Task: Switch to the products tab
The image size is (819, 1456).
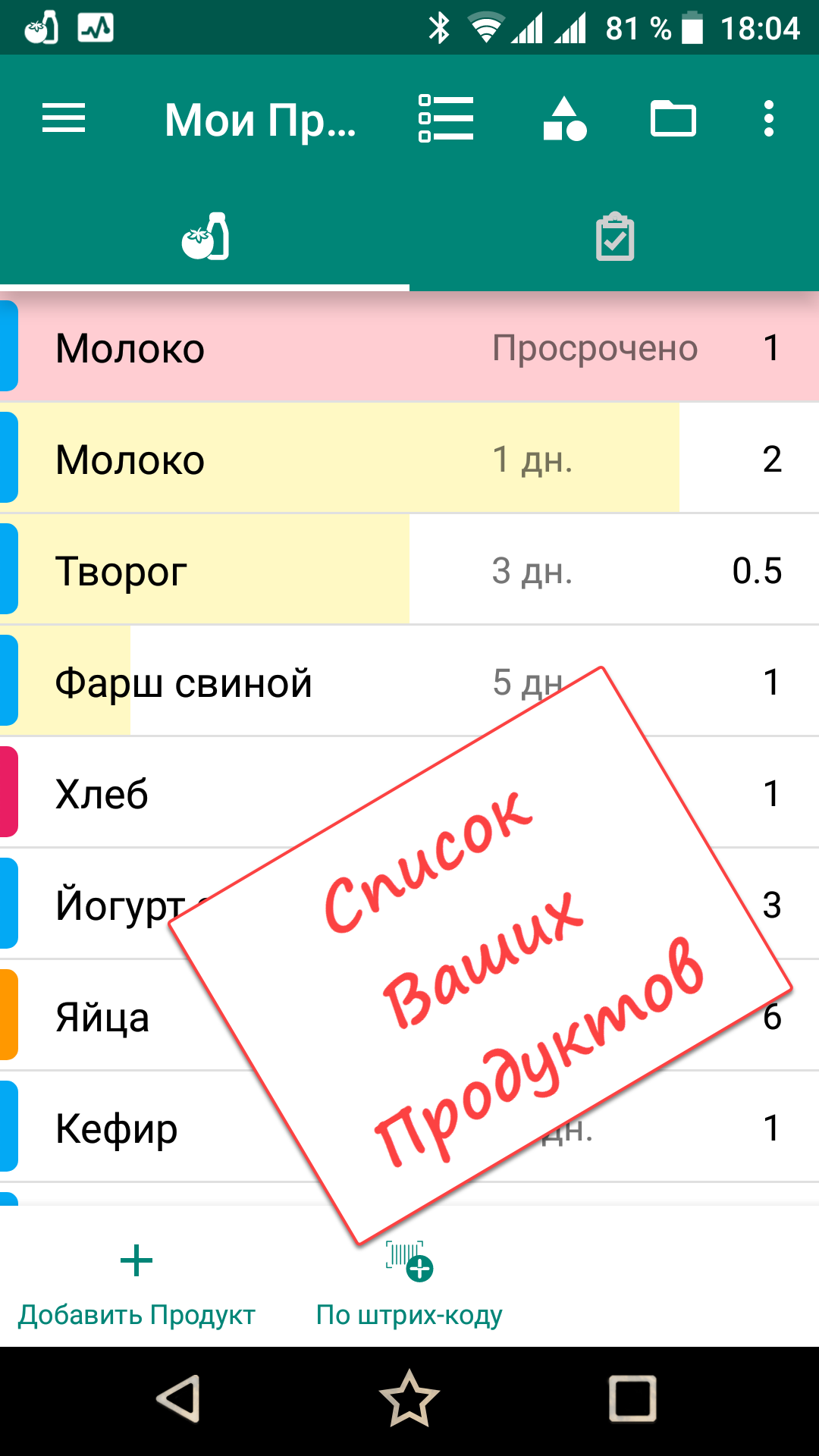Action: [205, 237]
